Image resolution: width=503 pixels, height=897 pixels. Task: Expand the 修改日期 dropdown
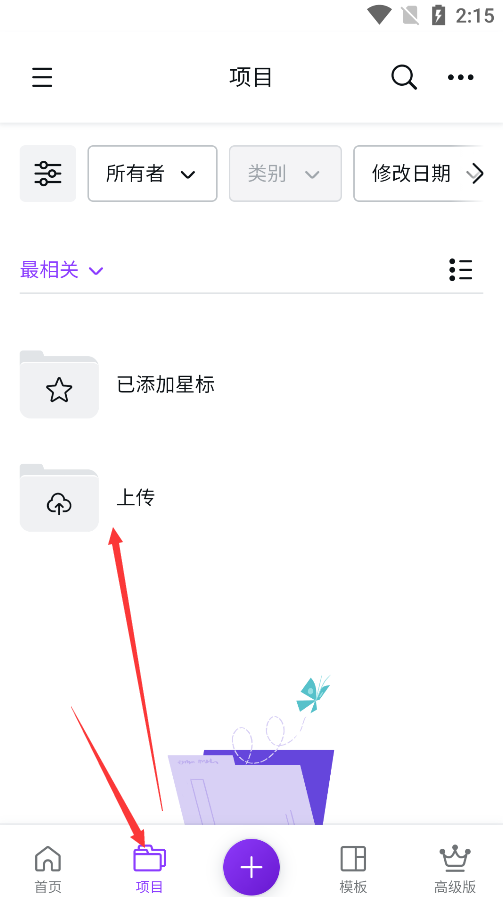pyautogui.click(x=421, y=173)
